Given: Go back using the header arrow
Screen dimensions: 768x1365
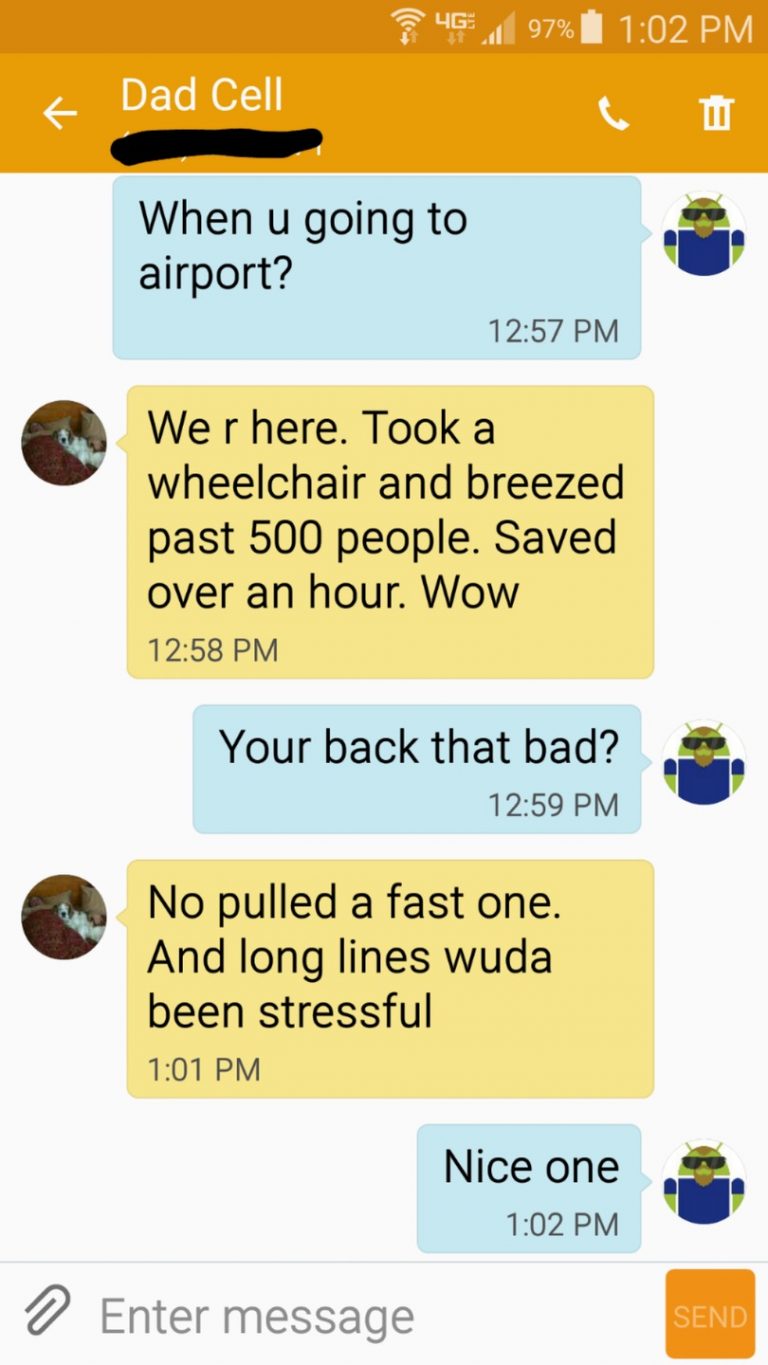Looking at the screenshot, I should point(59,114).
